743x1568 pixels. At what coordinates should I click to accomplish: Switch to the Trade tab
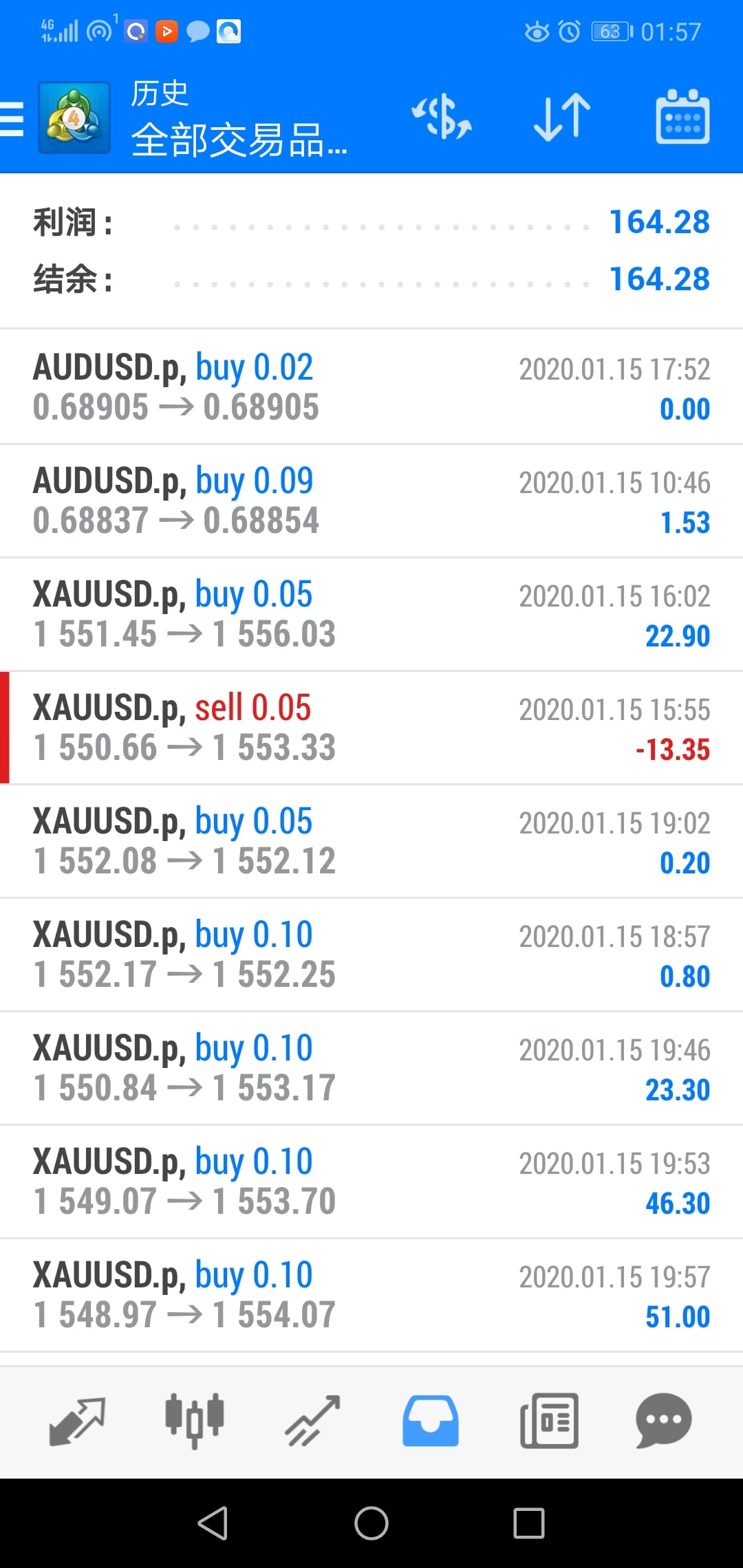[313, 1421]
